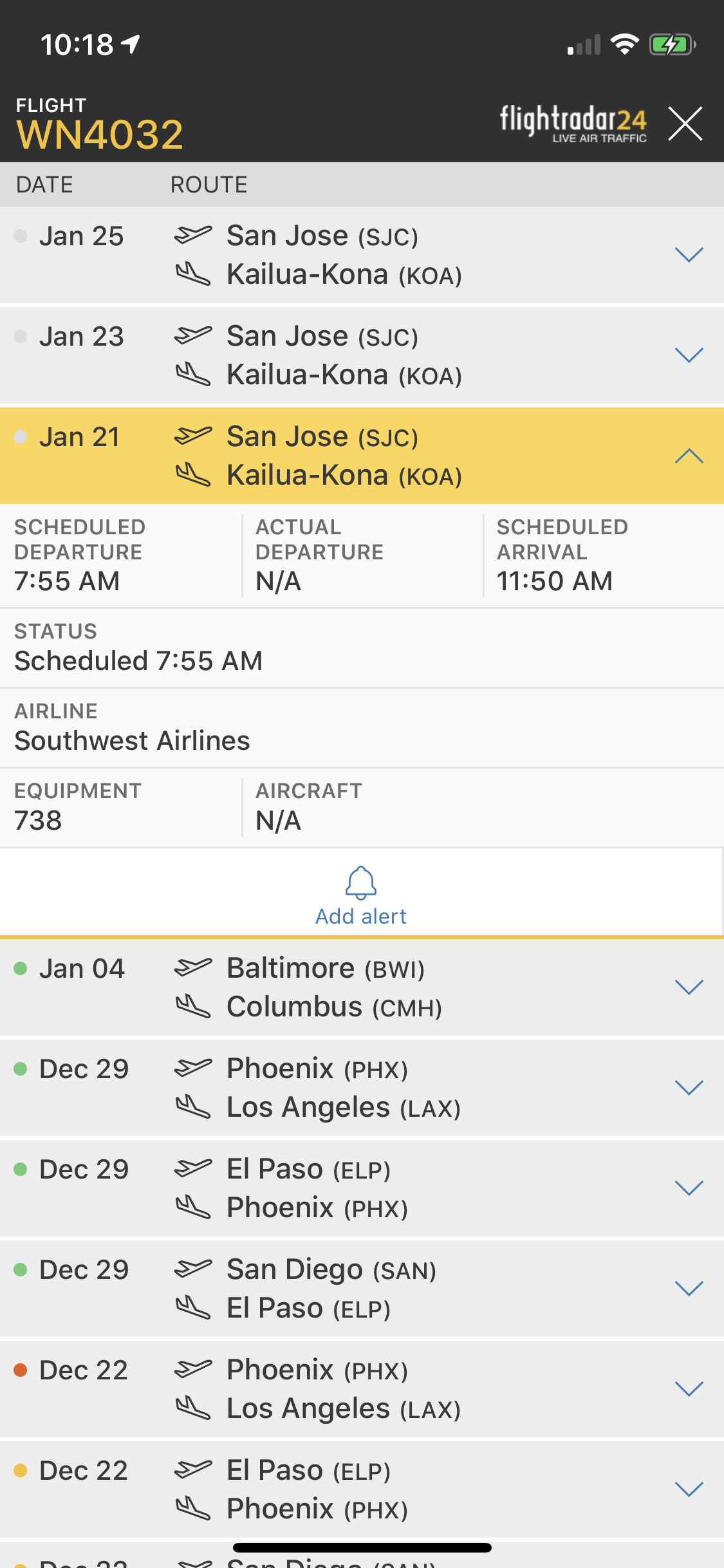Expand the Jan 23 San Jose flight
The height and width of the screenshot is (1568, 724).
pos(689,355)
